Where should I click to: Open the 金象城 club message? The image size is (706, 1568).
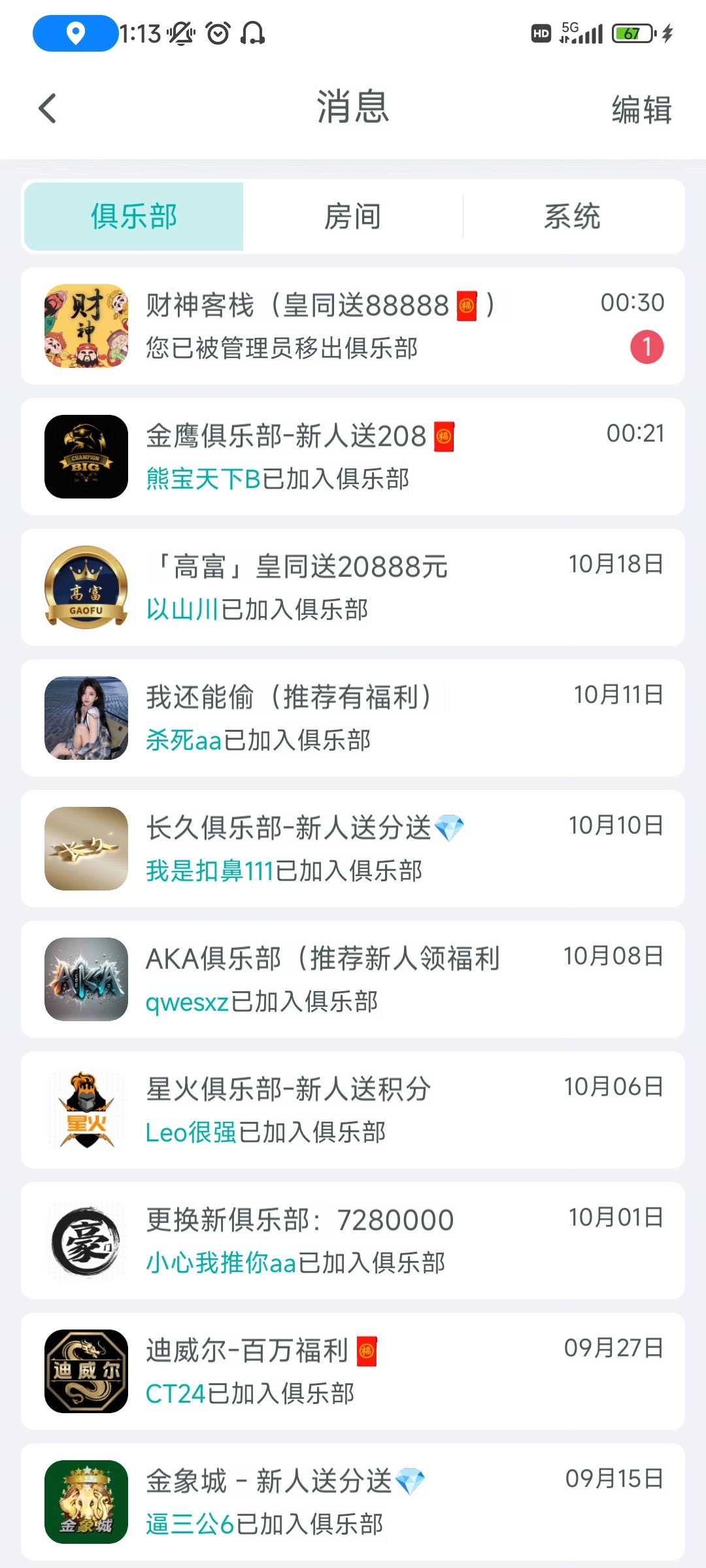coord(353,1502)
